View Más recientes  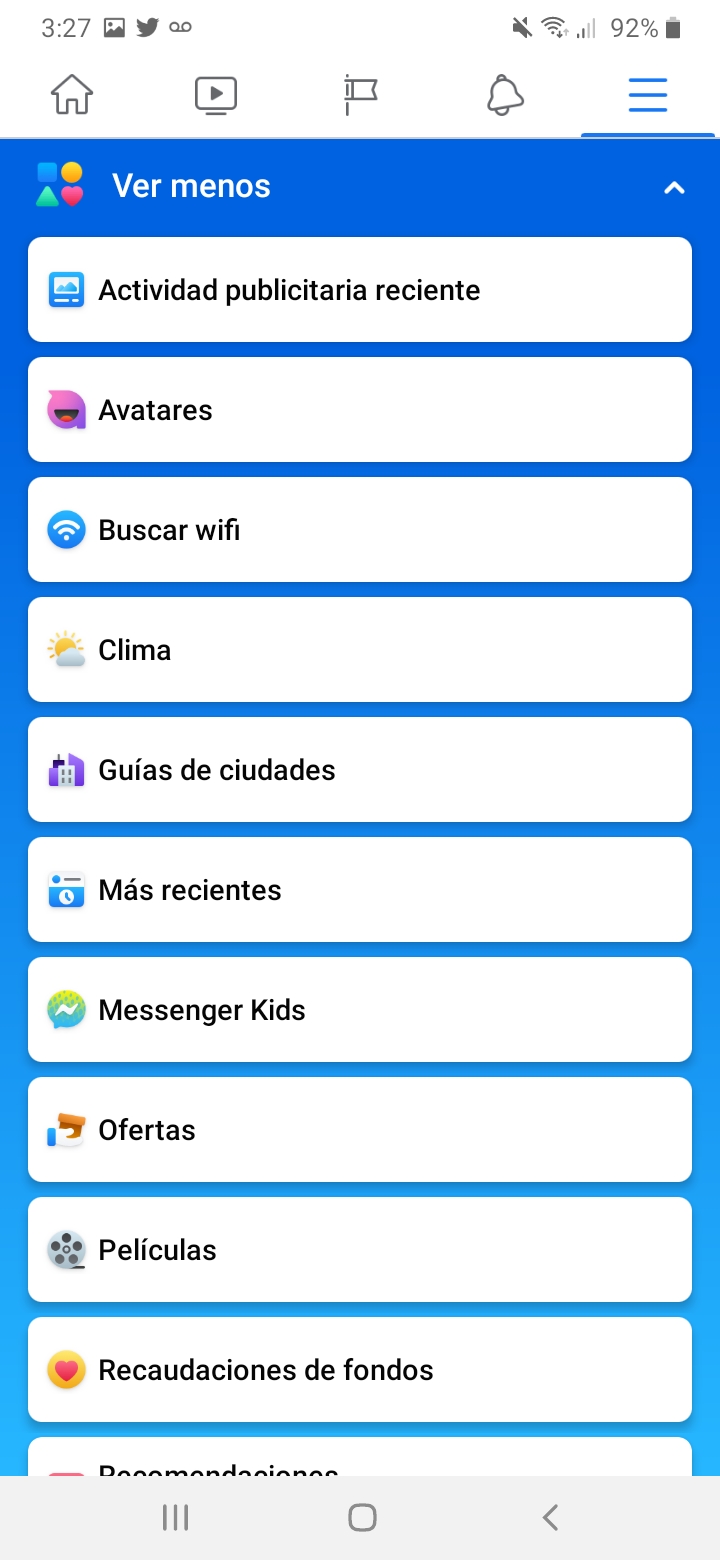(360, 890)
